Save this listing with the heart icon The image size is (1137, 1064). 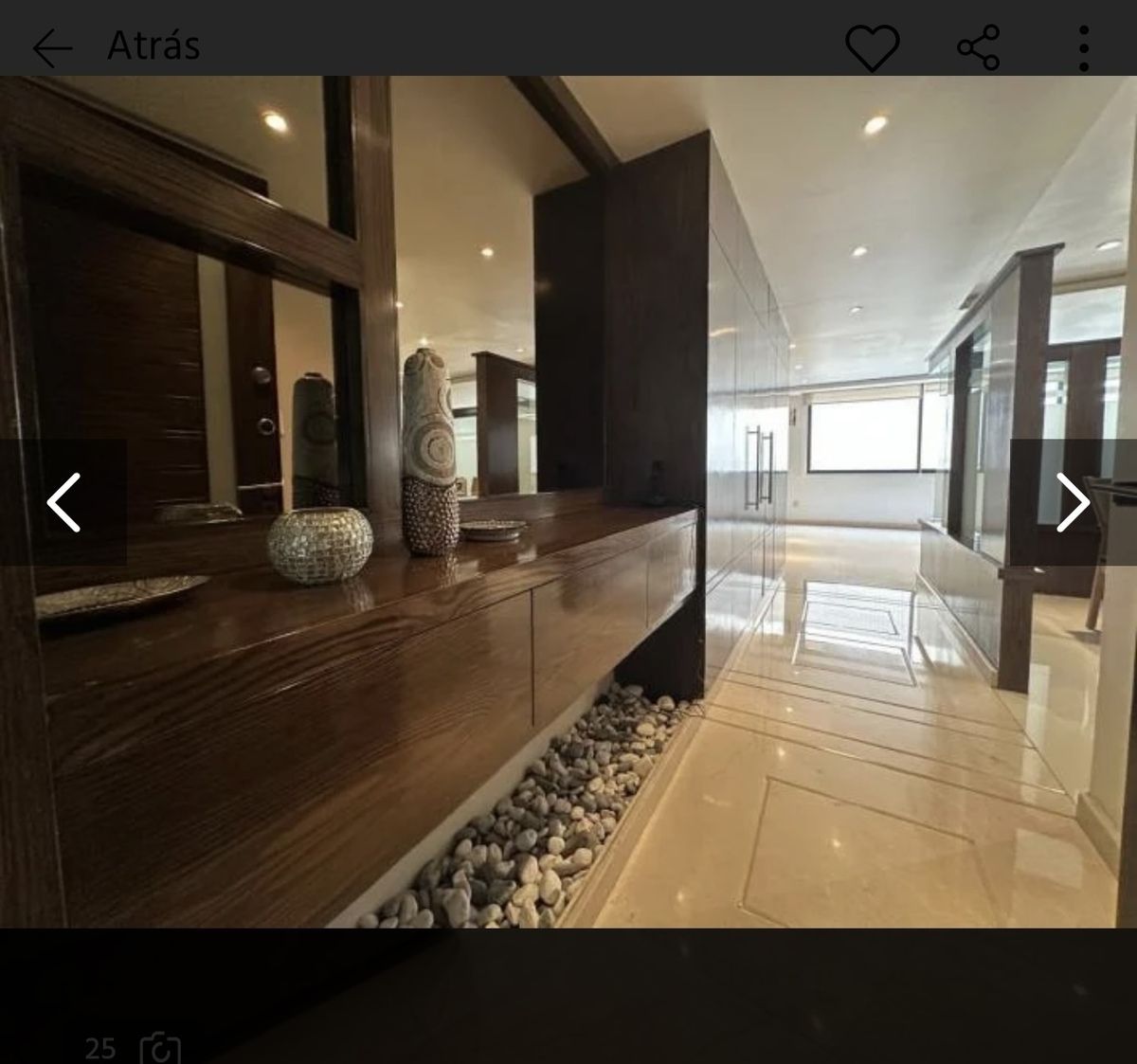[872, 47]
